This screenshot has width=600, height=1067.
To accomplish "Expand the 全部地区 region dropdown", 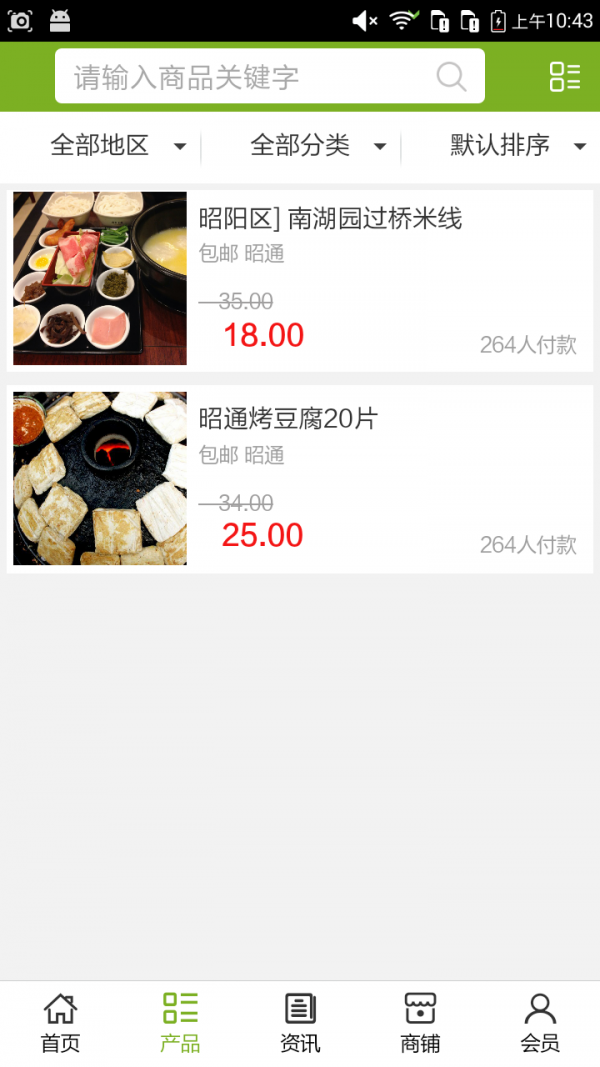I will point(118,146).
